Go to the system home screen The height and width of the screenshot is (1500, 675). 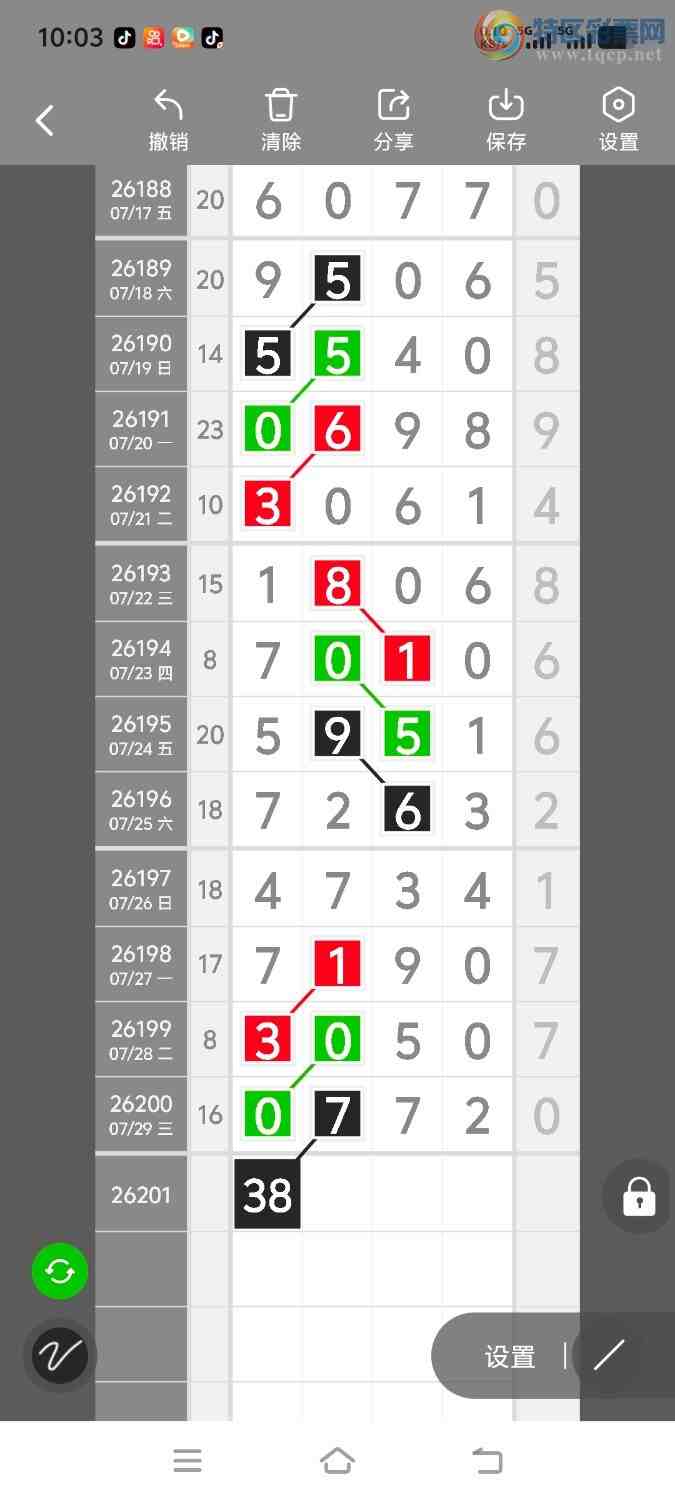(337, 1461)
